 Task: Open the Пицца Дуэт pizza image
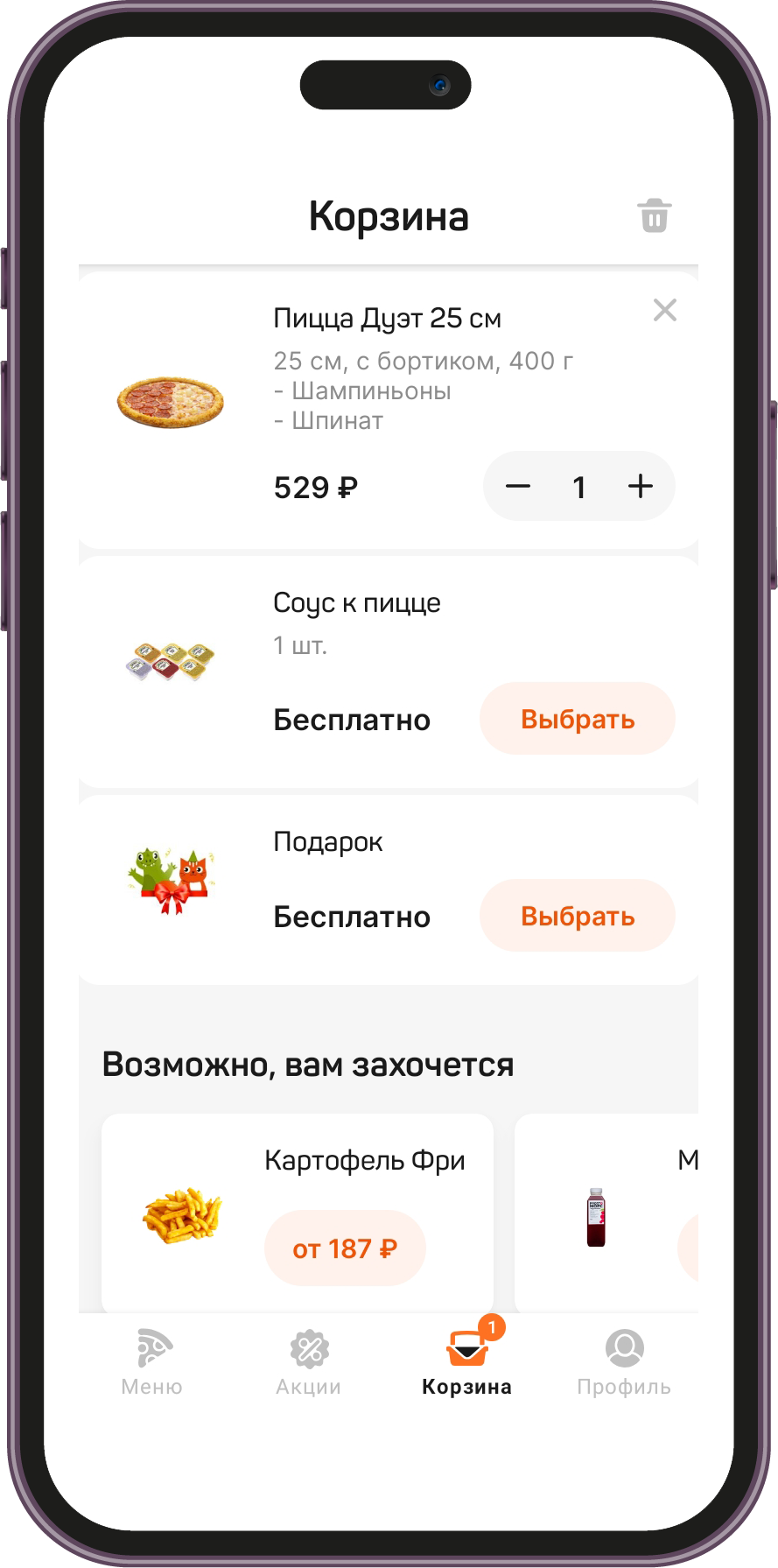point(171,403)
